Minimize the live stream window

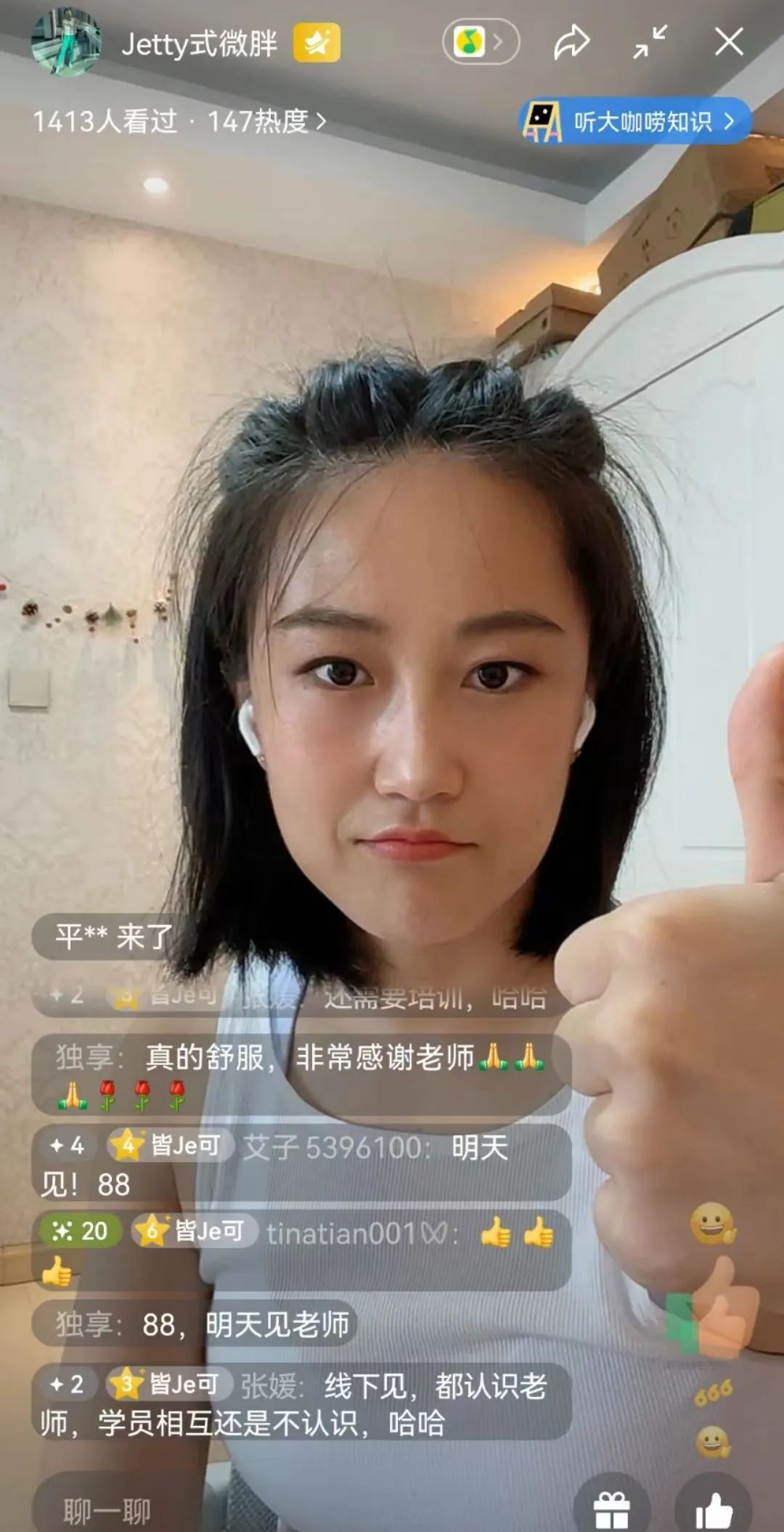(650, 42)
